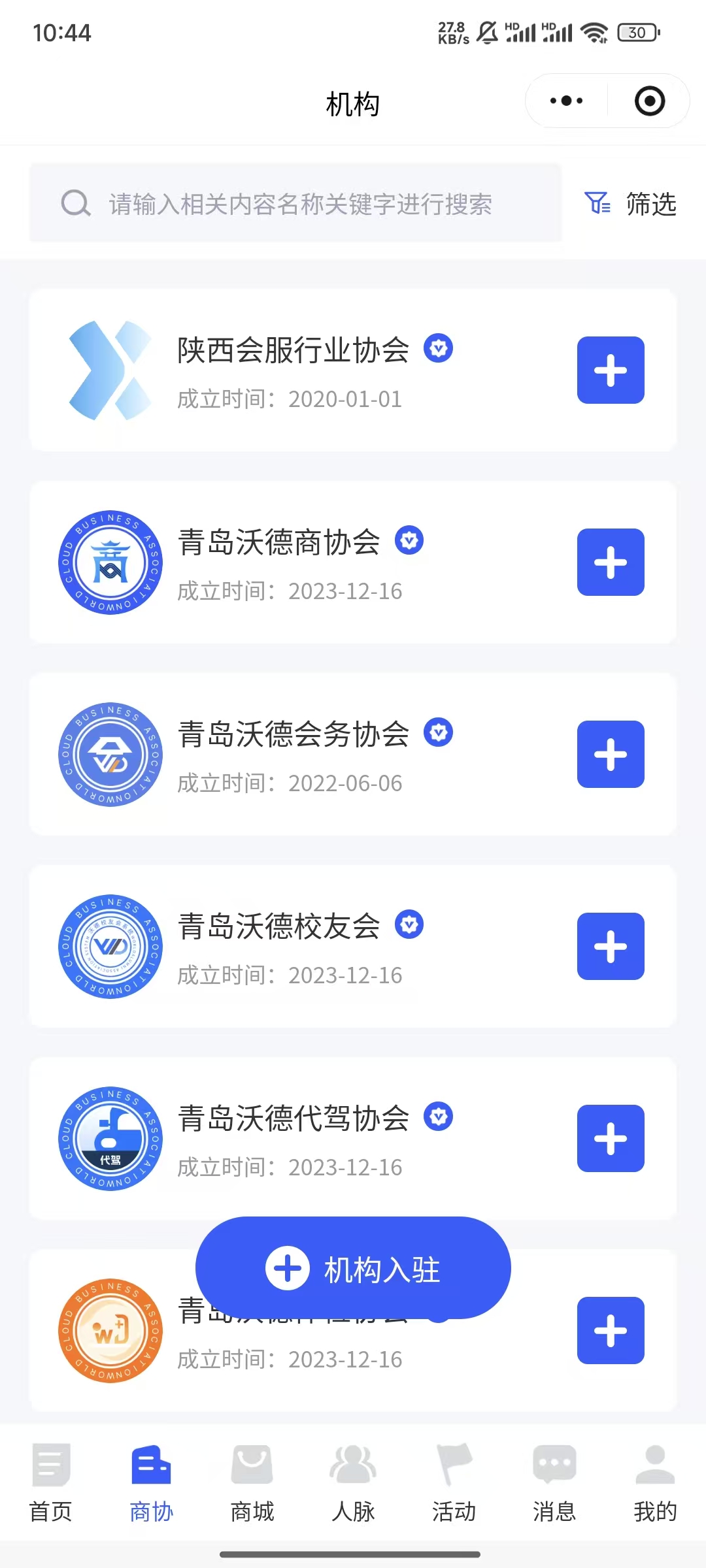Image resolution: width=706 pixels, height=1568 pixels.
Task: Join 青岛沃德校友会 via plus button
Action: tap(611, 947)
